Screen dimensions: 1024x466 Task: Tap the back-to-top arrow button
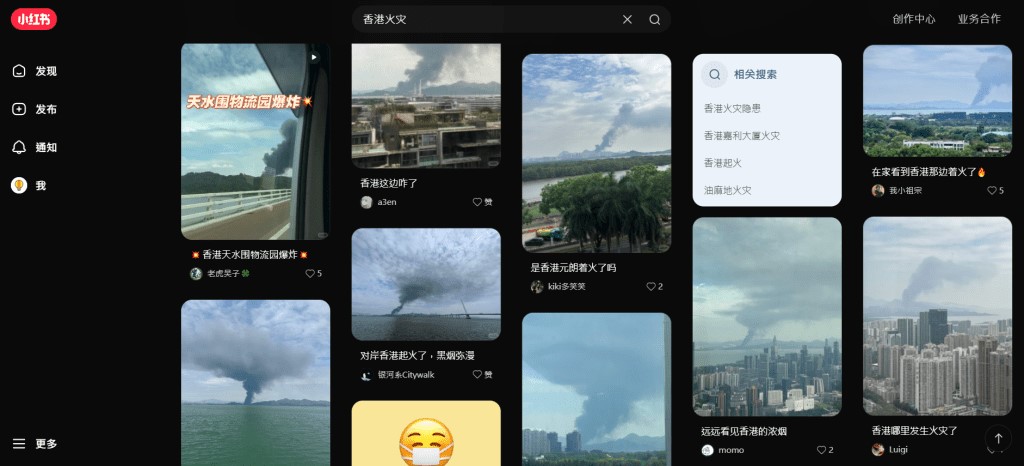998,438
